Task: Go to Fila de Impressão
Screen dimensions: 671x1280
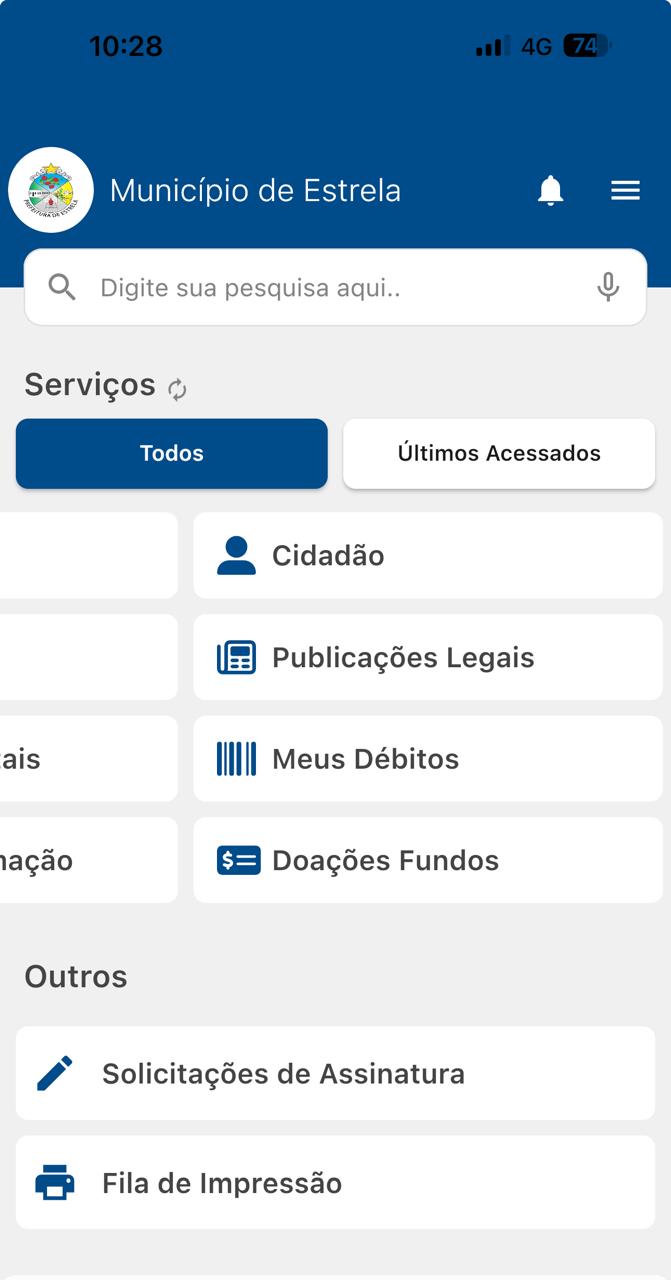Action: coord(335,1183)
